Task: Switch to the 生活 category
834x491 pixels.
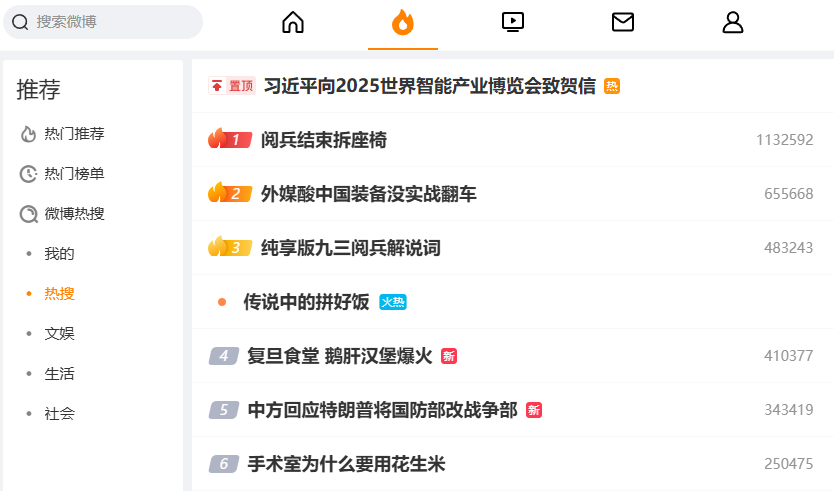Action: (x=59, y=374)
